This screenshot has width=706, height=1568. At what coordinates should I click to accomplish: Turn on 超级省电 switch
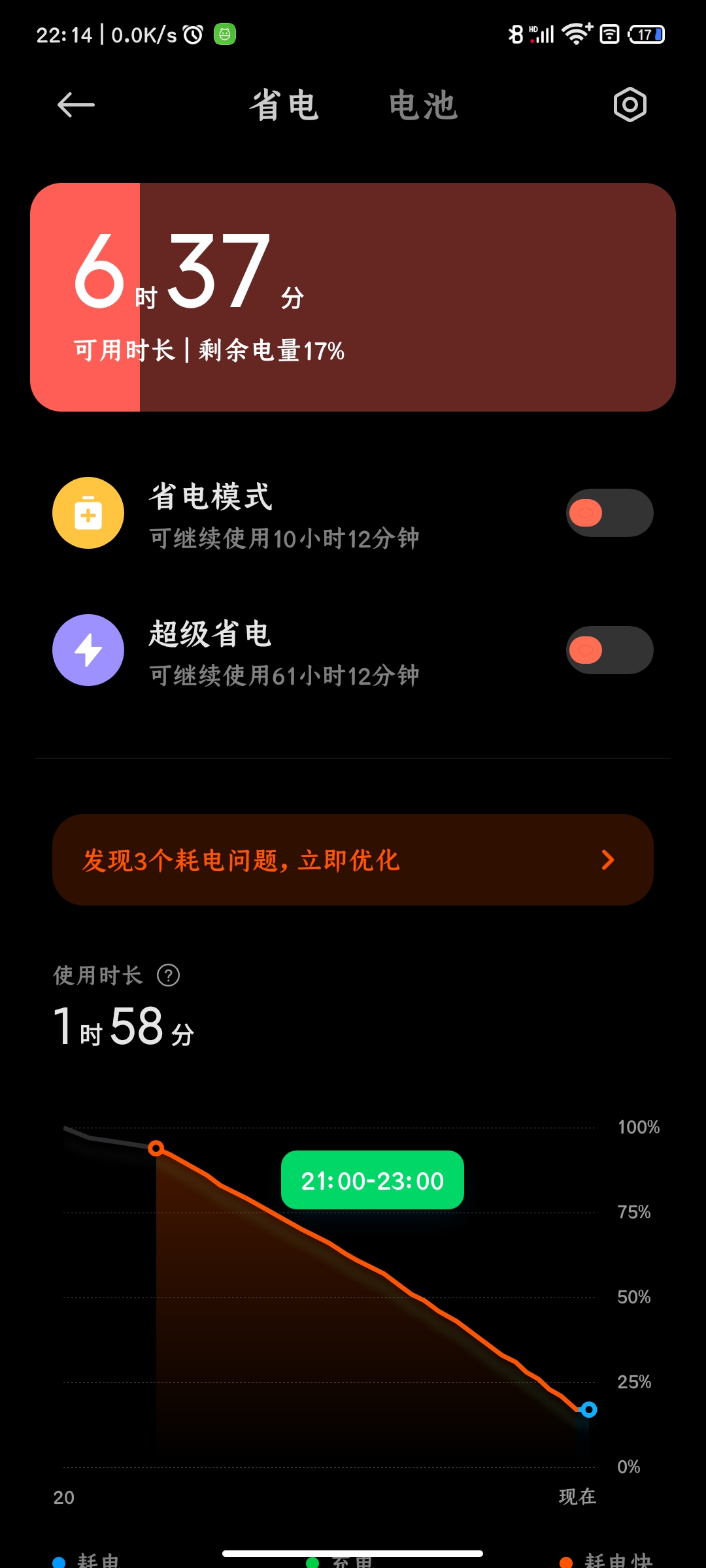click(609, 650)
